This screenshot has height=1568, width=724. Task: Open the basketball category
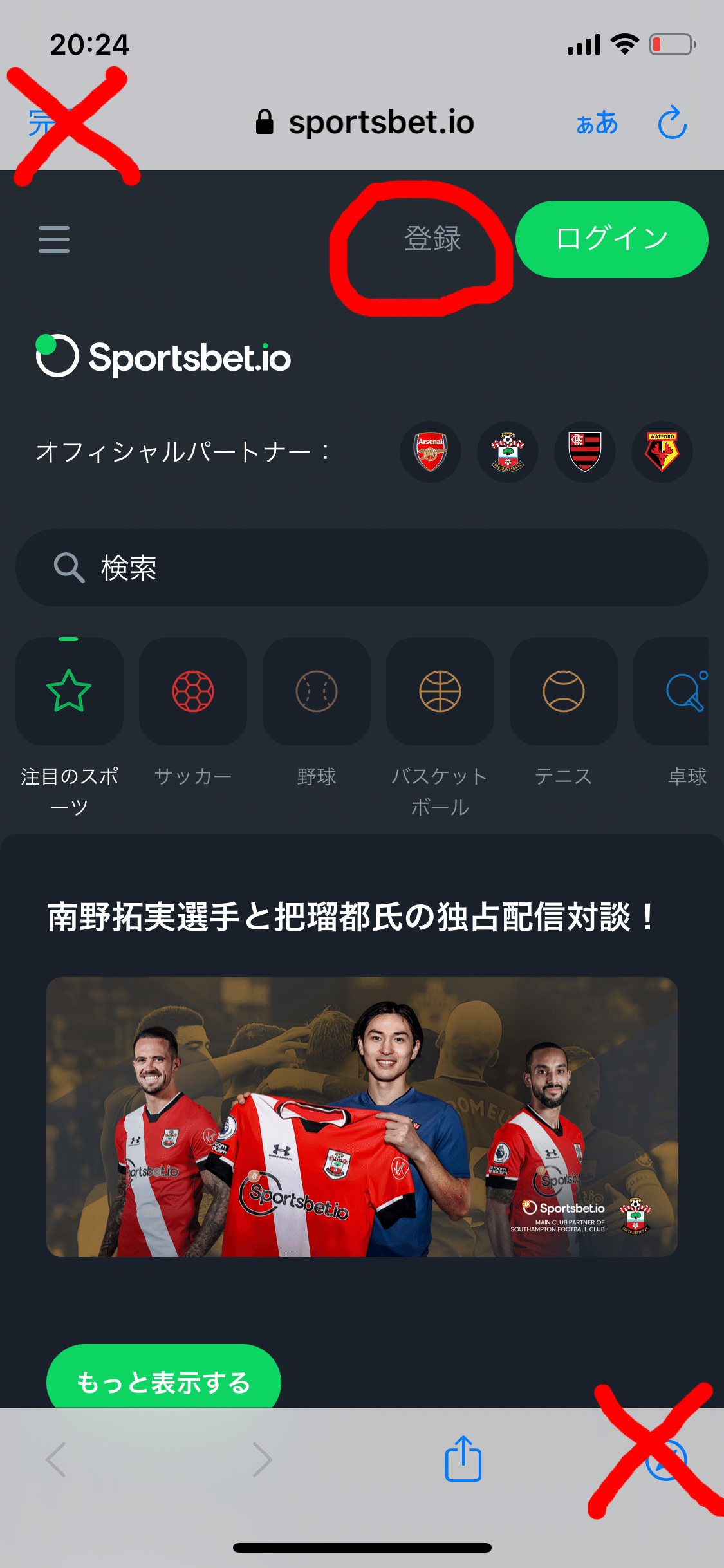[440, 691]
